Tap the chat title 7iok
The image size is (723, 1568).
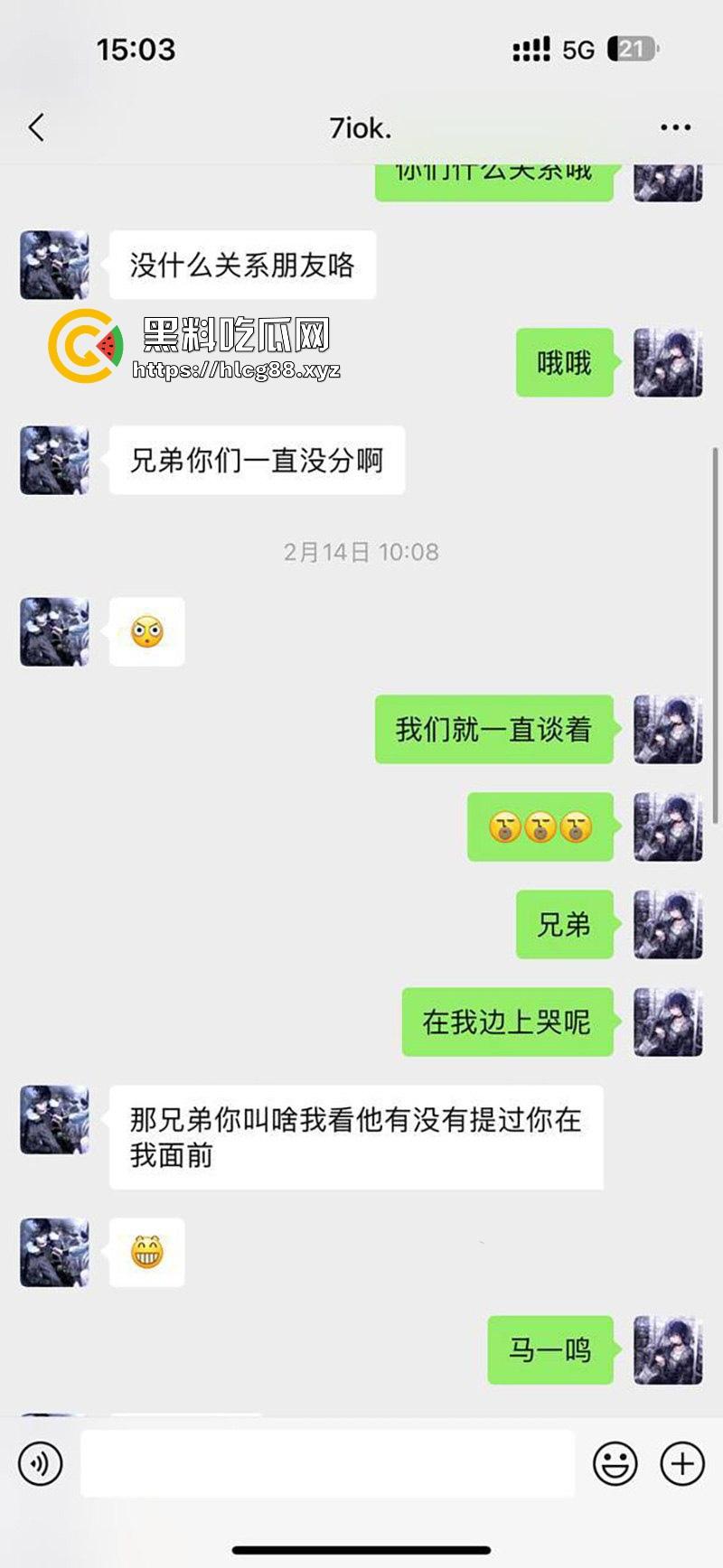361,127
